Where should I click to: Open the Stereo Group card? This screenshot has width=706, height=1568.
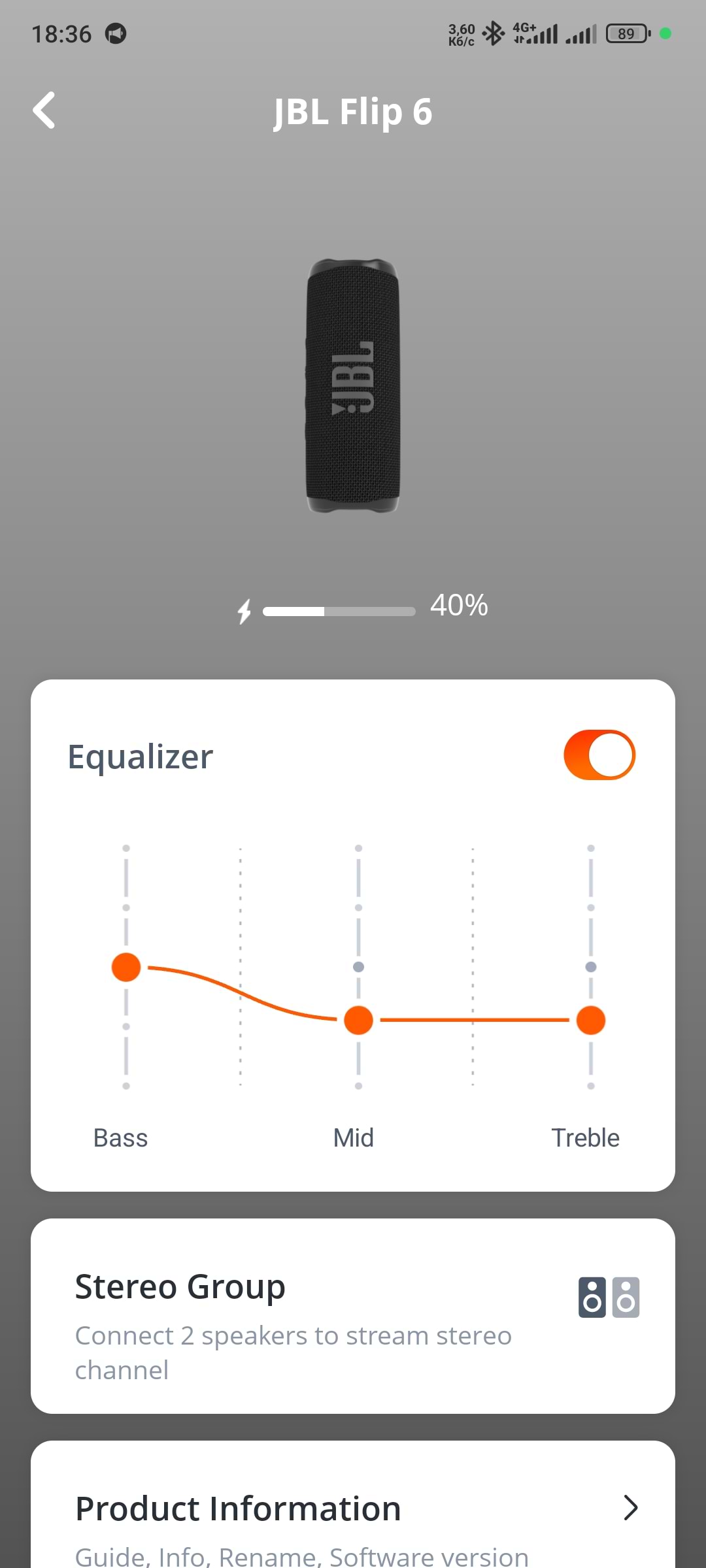(353, 1315)
